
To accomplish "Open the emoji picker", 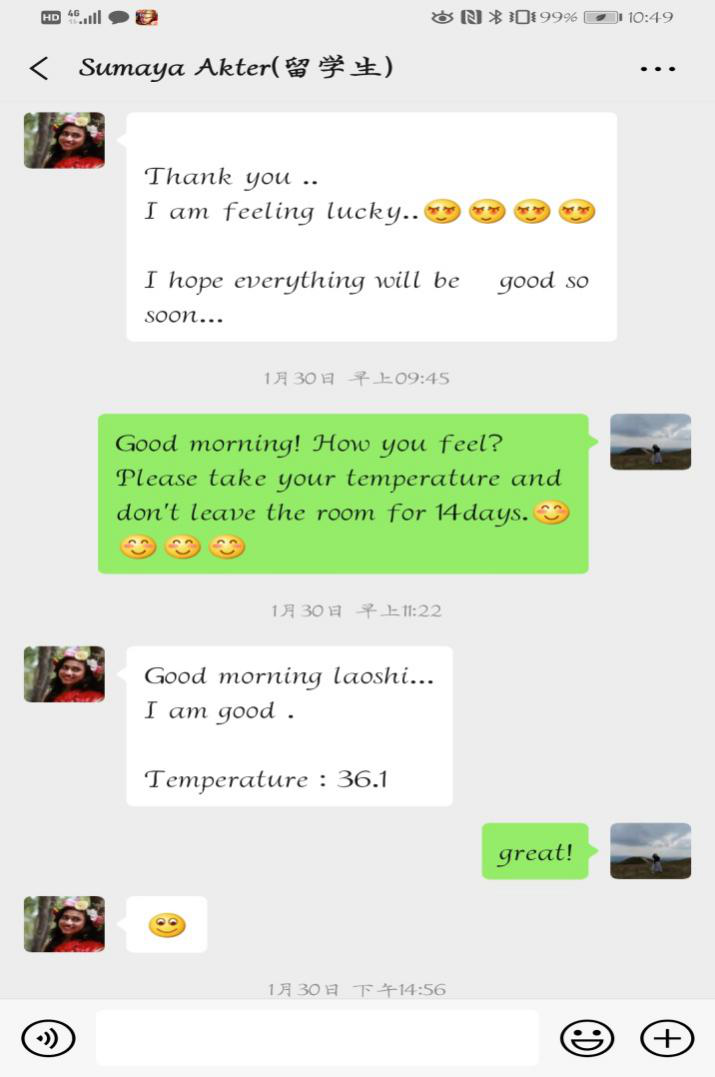I will 587,1038.
